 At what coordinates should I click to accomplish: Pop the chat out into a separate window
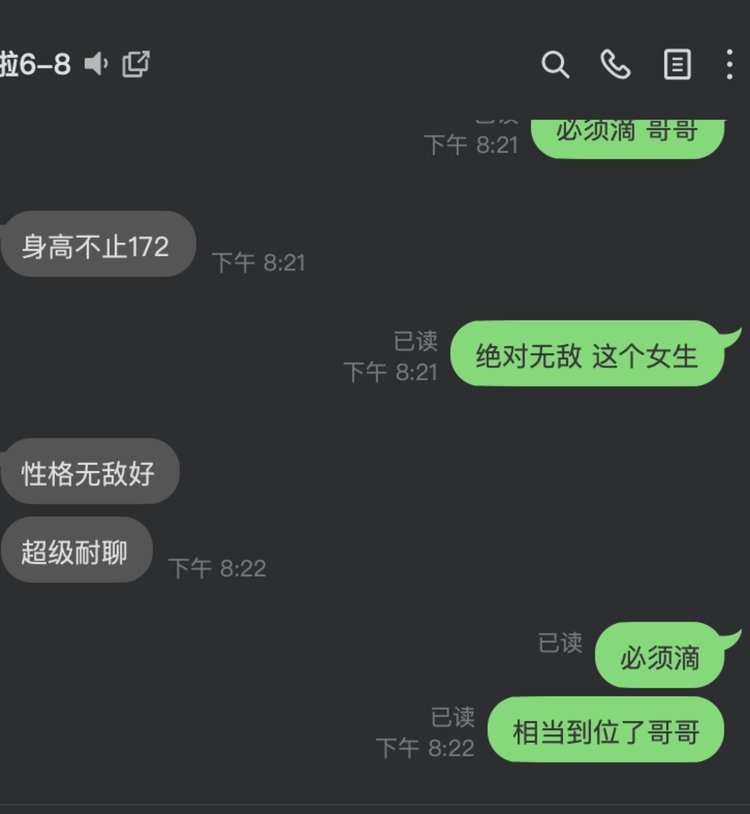[135, 64]
